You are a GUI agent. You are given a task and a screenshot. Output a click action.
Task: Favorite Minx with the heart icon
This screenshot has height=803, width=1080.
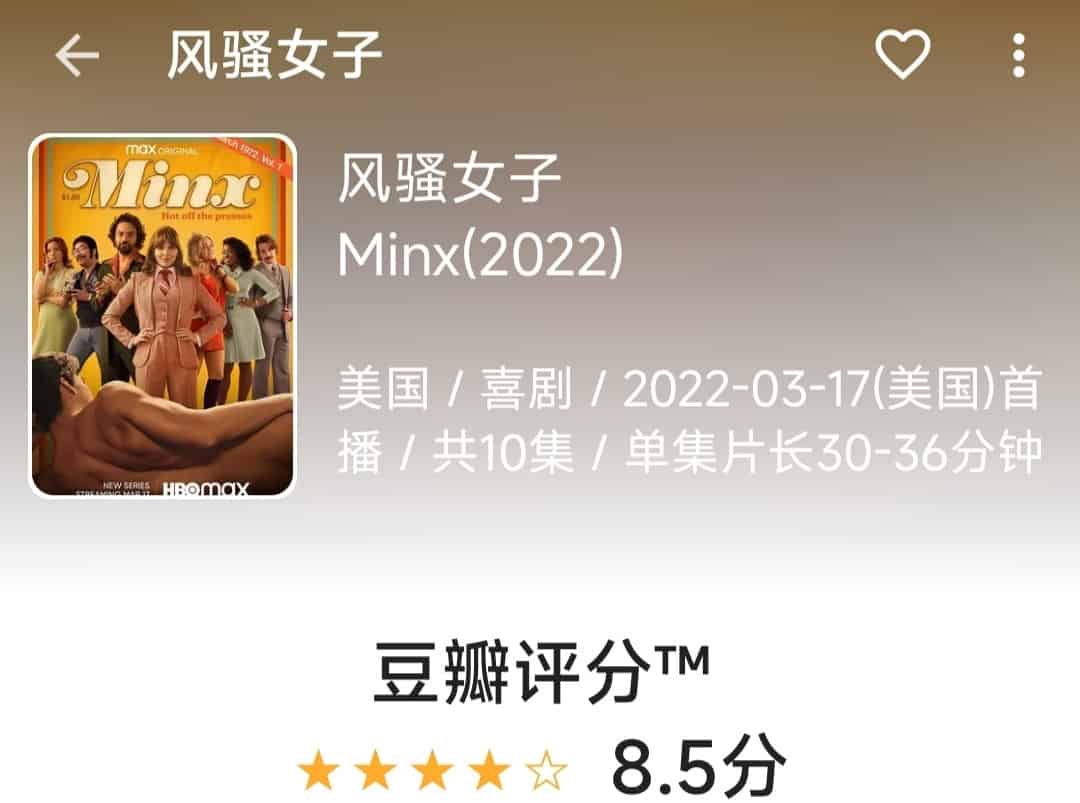[902, 54]
